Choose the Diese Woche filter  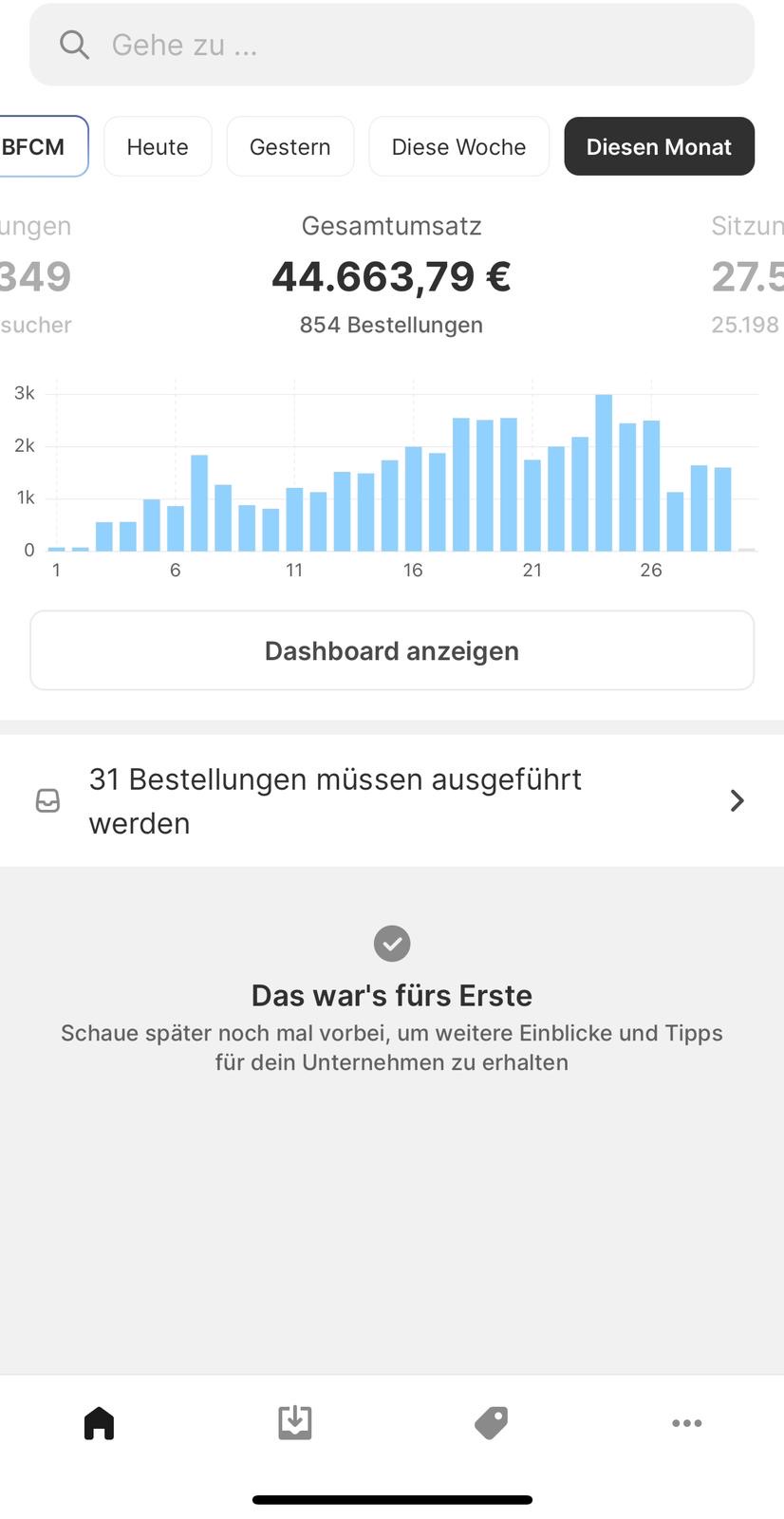click(x=458, y=146)
